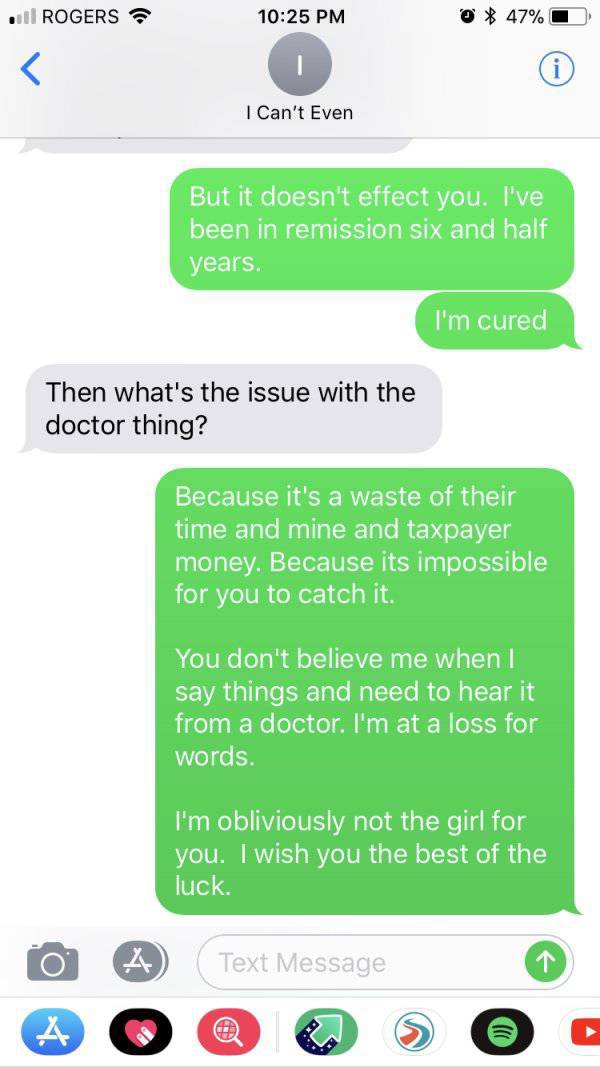Screen dimensions: 600x1067
Task: Open the App Store iMessage app
Action: click(x=50, y=1032)
